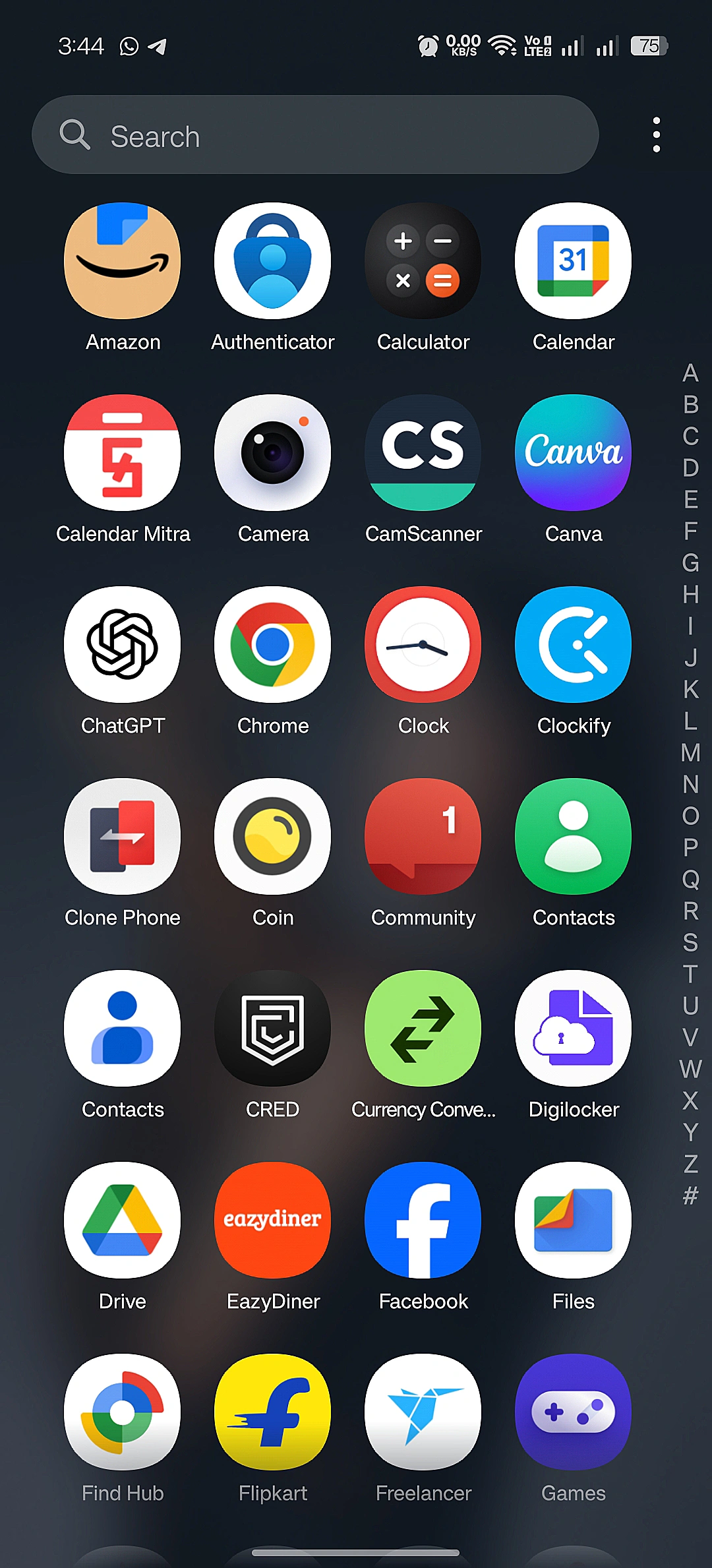Launch Clockify
The image size is (712, 1568).
point(574,645)
